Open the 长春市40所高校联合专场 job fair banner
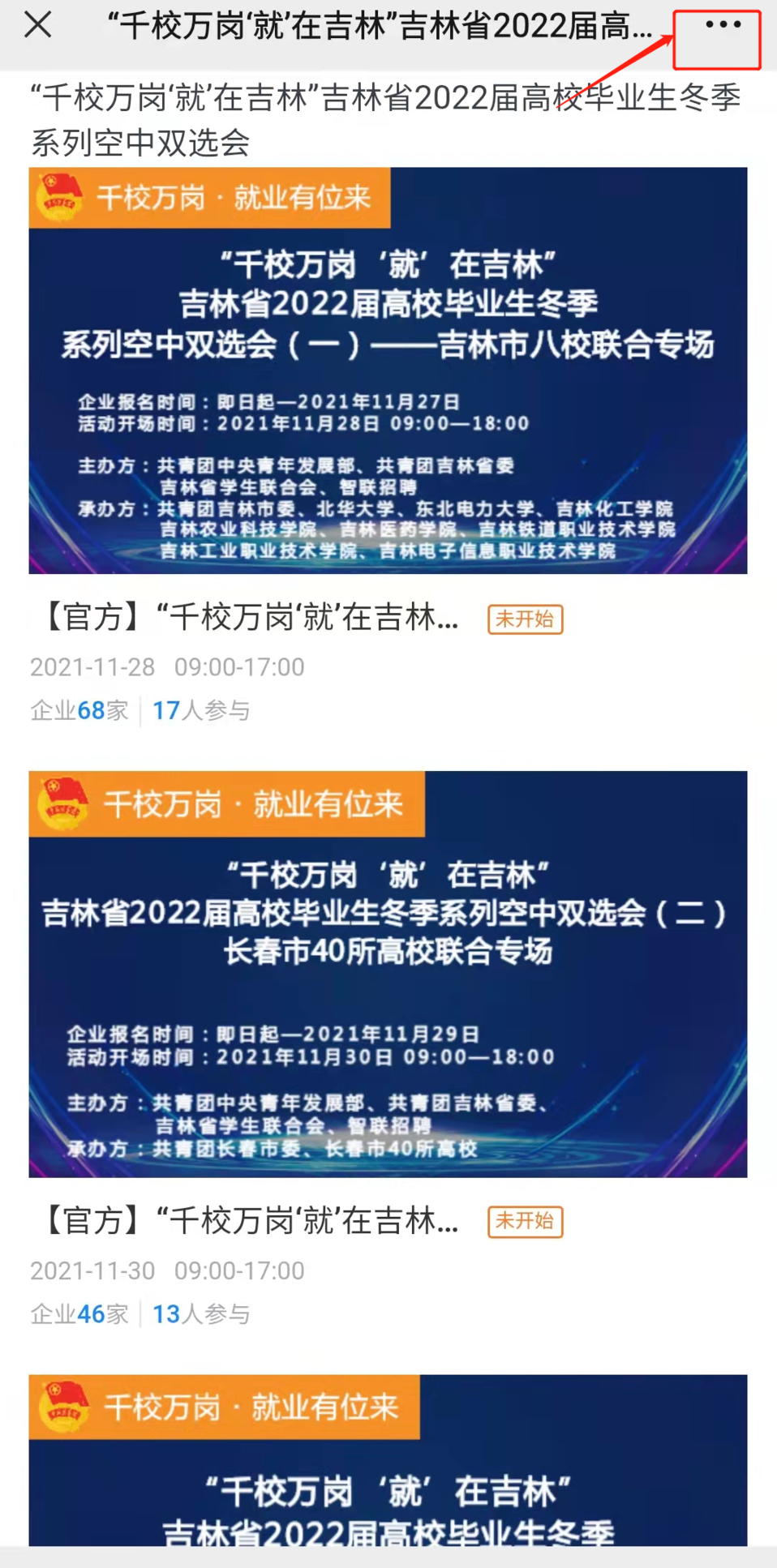 (388, 974)
